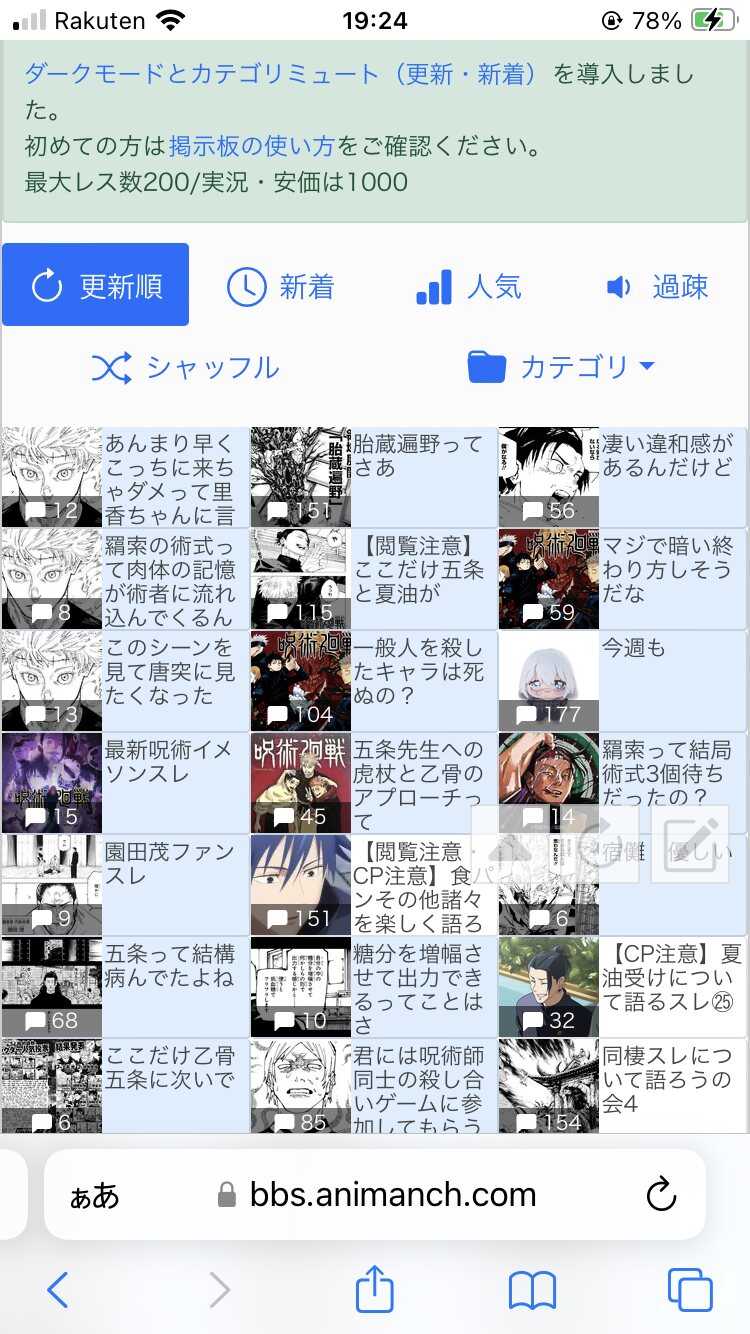
Task: Shuffle threads with シャッフル
Action: pos(186,367)
